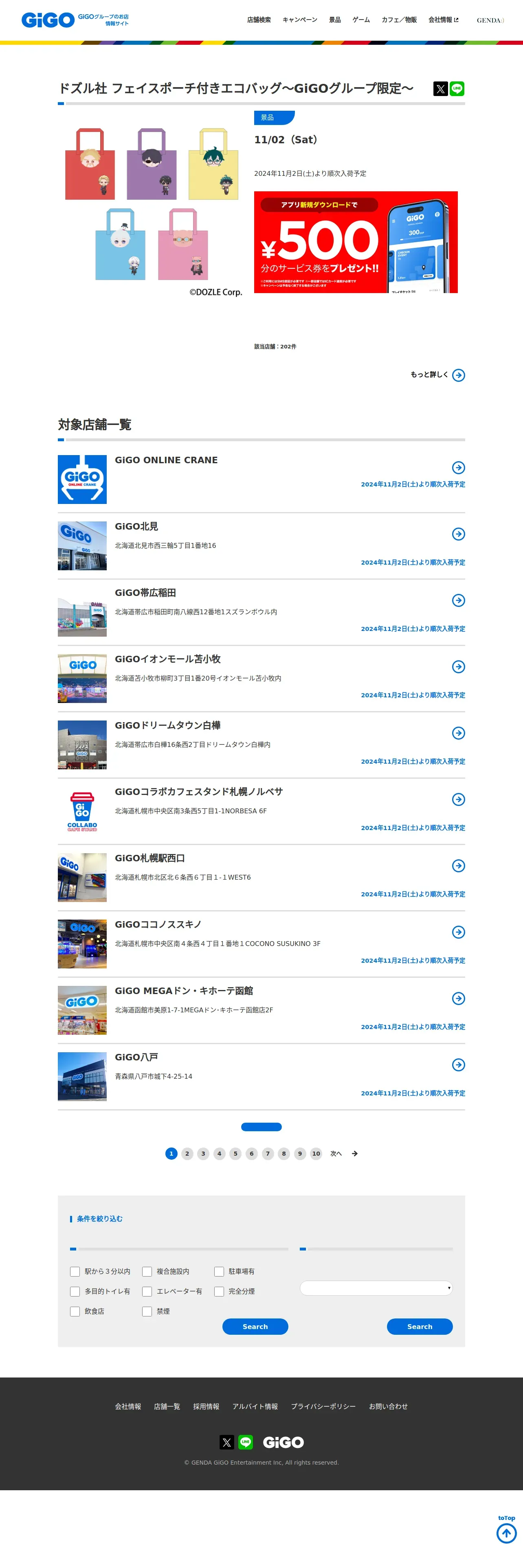Open the ゲーム menu link
523x1568 pixels.
click(x=361, y=20)
